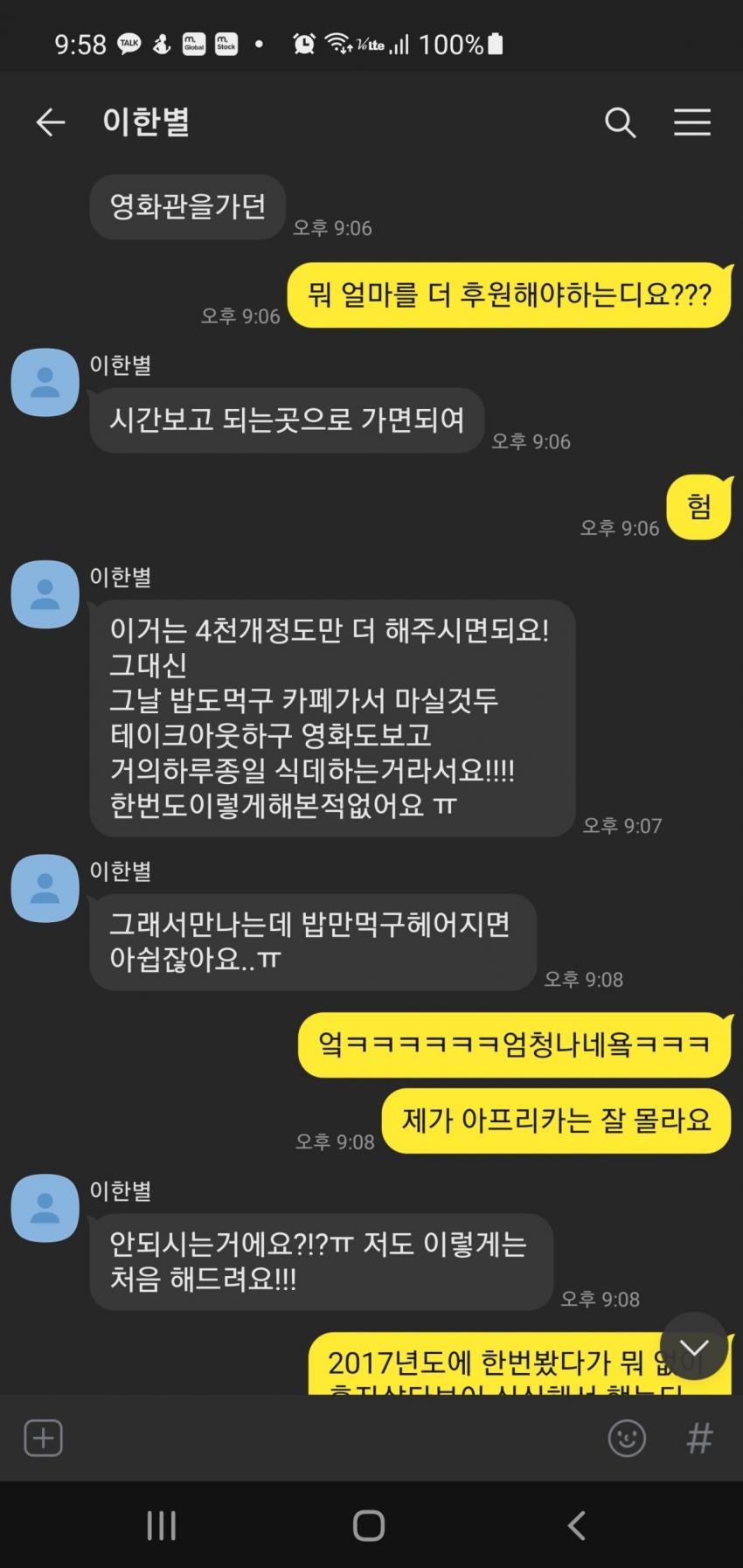The height and width of the screenshot is (1568, 743).
Task: Open 이한별's profile picture above the 4천개 message
Action: coord(45,594)
